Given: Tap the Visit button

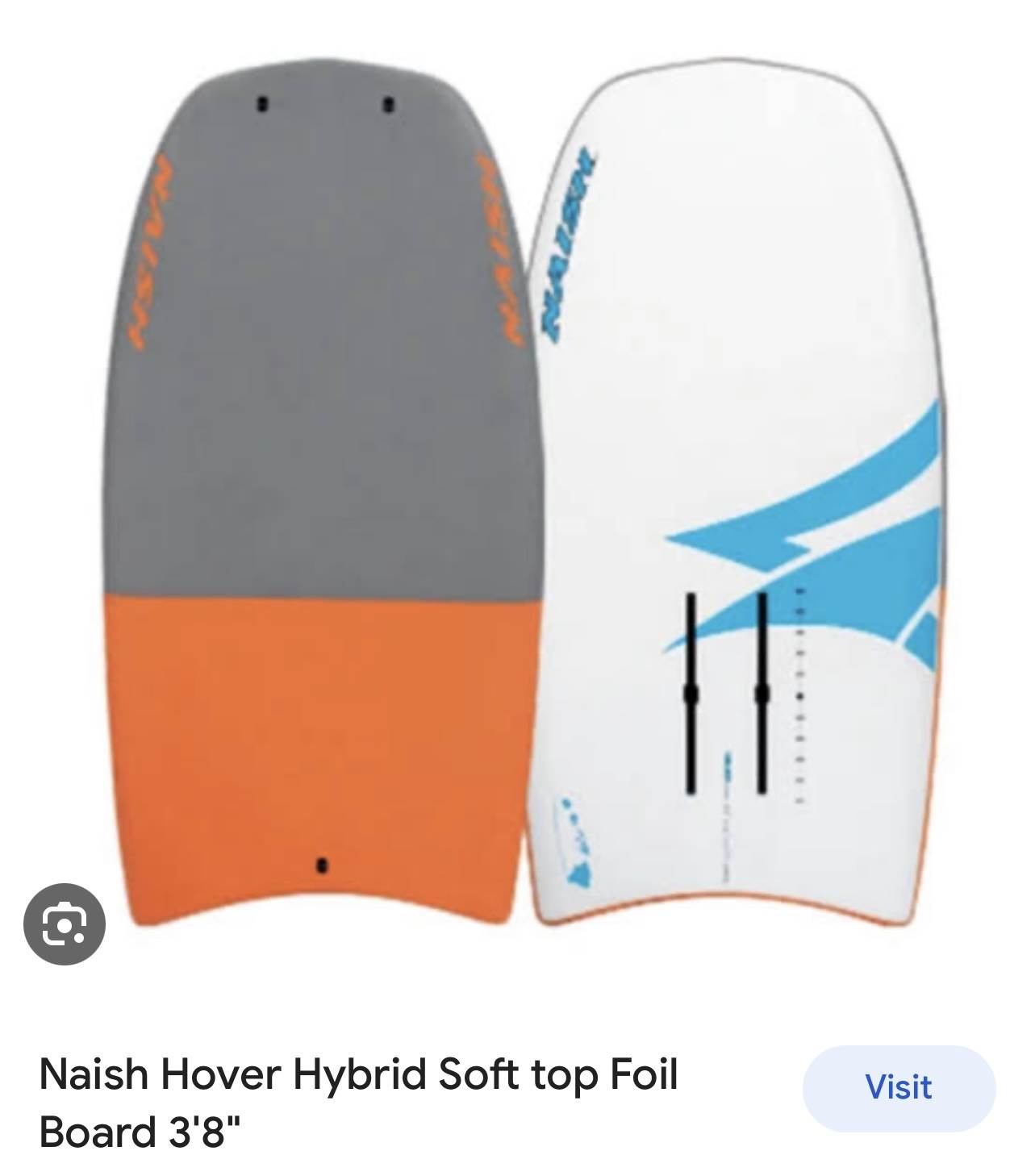Looking at the screenshot, I should pyautogui.click(x=898, y=1087).
